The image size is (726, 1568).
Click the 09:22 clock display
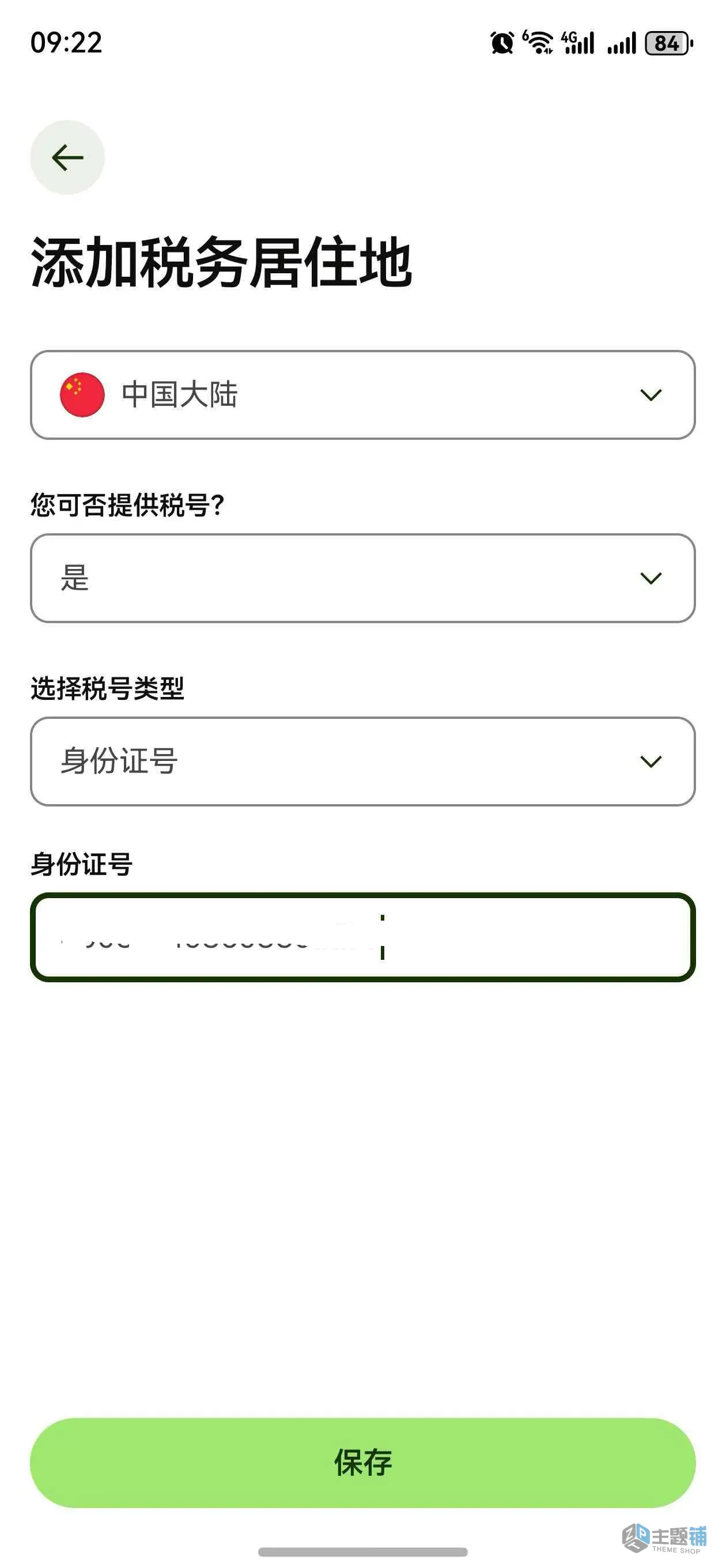(x=67, y=42)
